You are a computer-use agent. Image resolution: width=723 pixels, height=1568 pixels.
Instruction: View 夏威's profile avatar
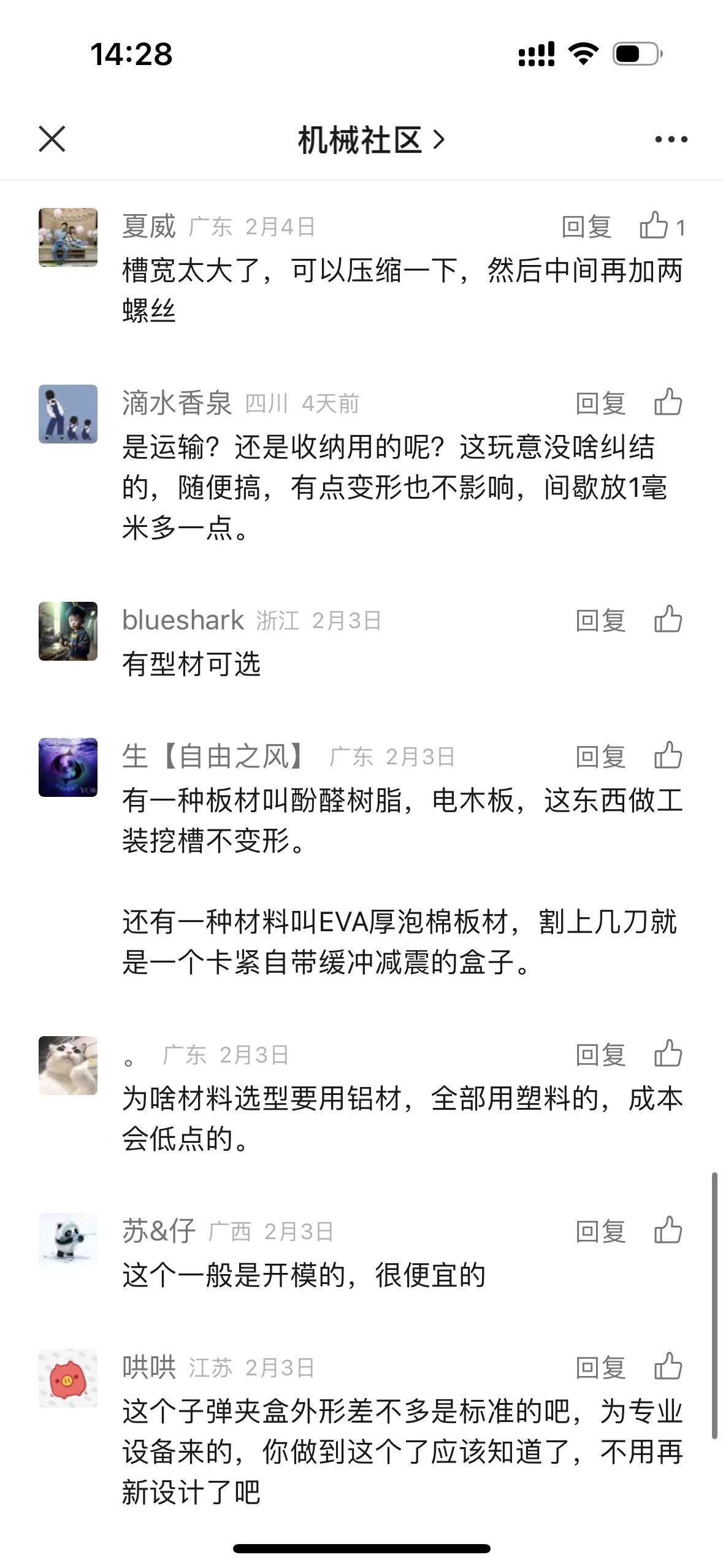[x=68, y=237]
